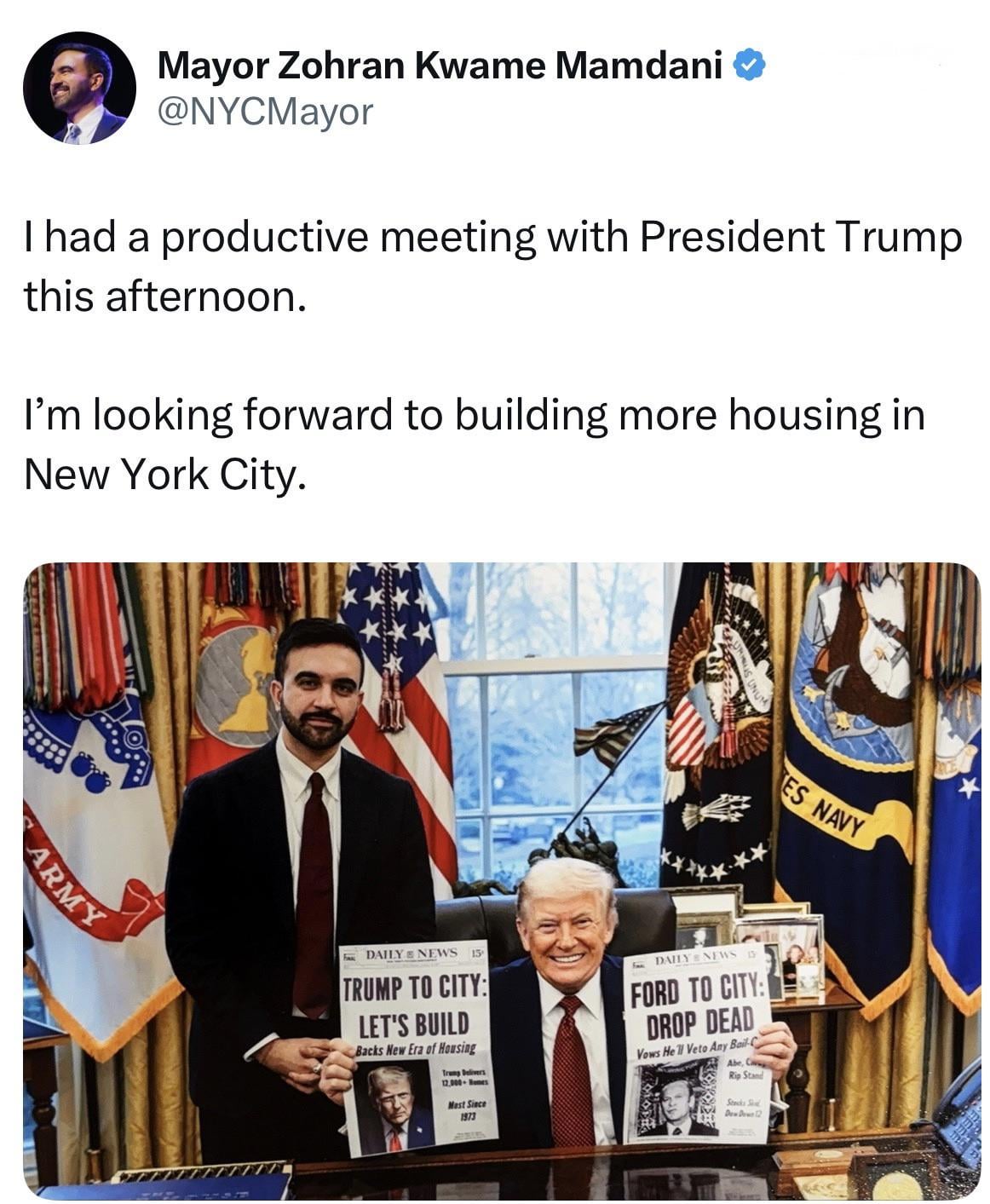Open the @NYCMayor handle
The image size is (990, 1204).
coord(265,111)
